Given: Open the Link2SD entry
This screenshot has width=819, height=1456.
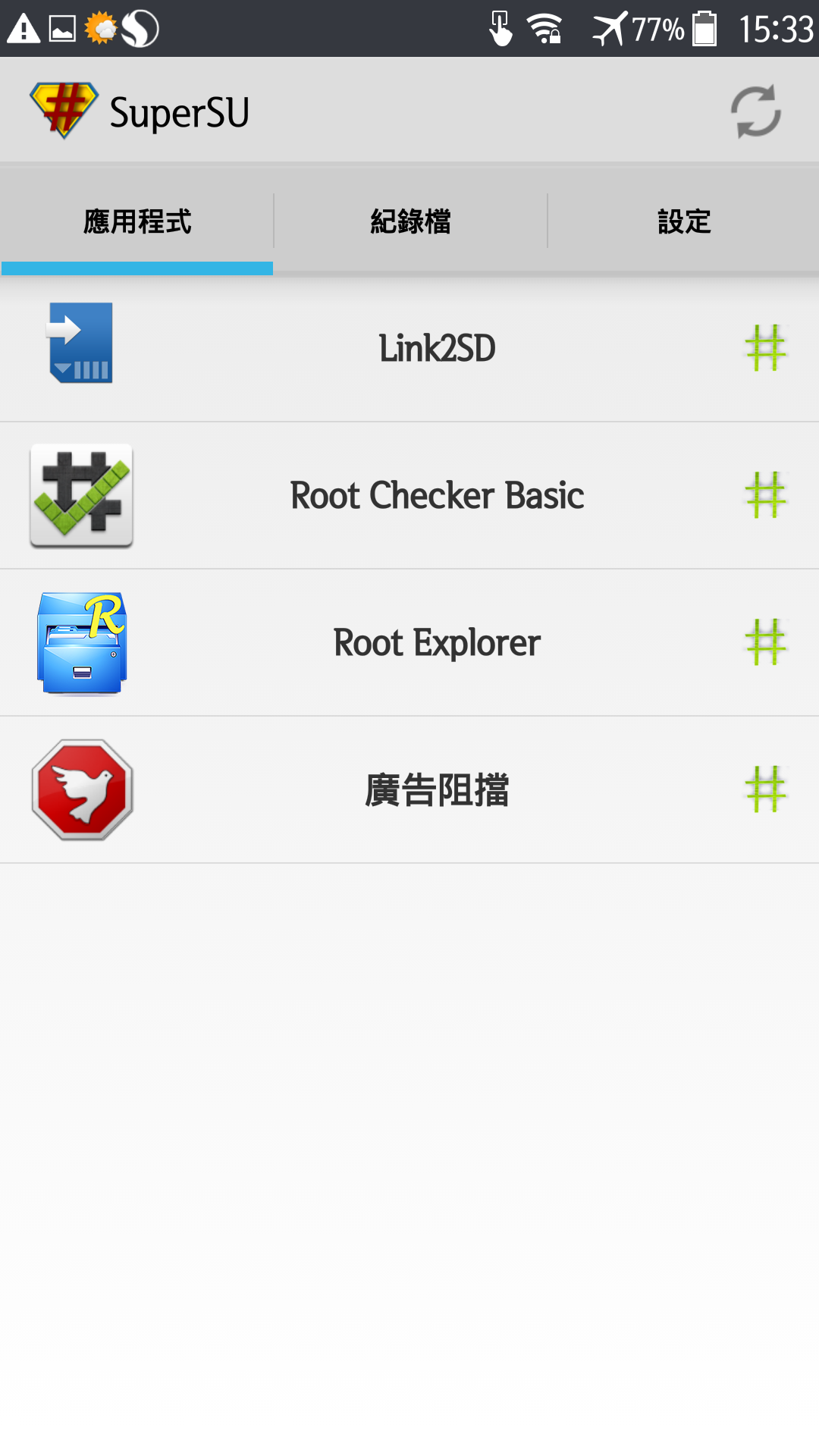Looking at the screenshot, I should (409, 349).
